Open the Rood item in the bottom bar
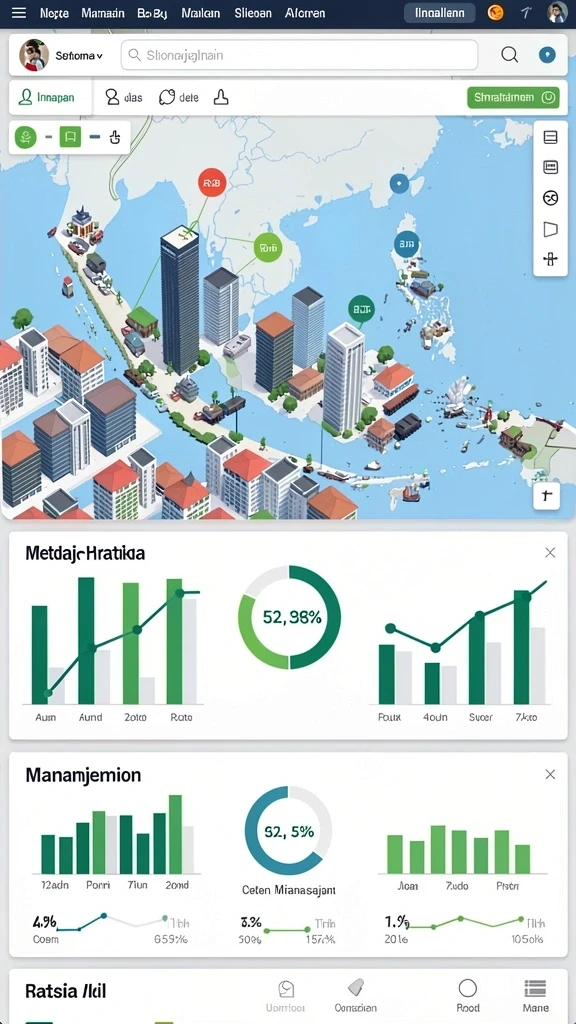The width and height of the screenshot is (576, 1024). pos(468,995)
